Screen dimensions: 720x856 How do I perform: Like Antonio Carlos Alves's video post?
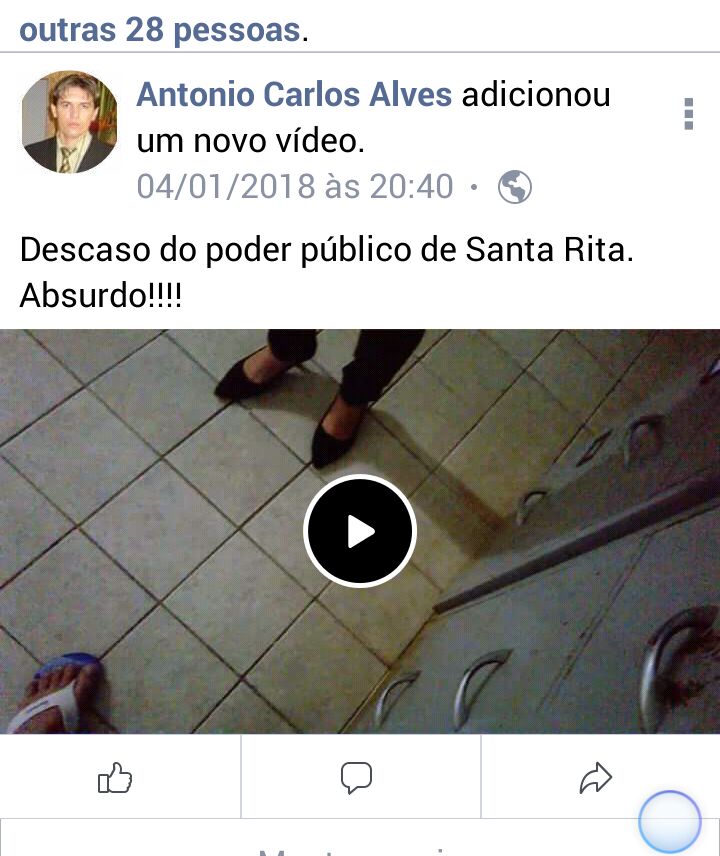(x=115, y=778)
